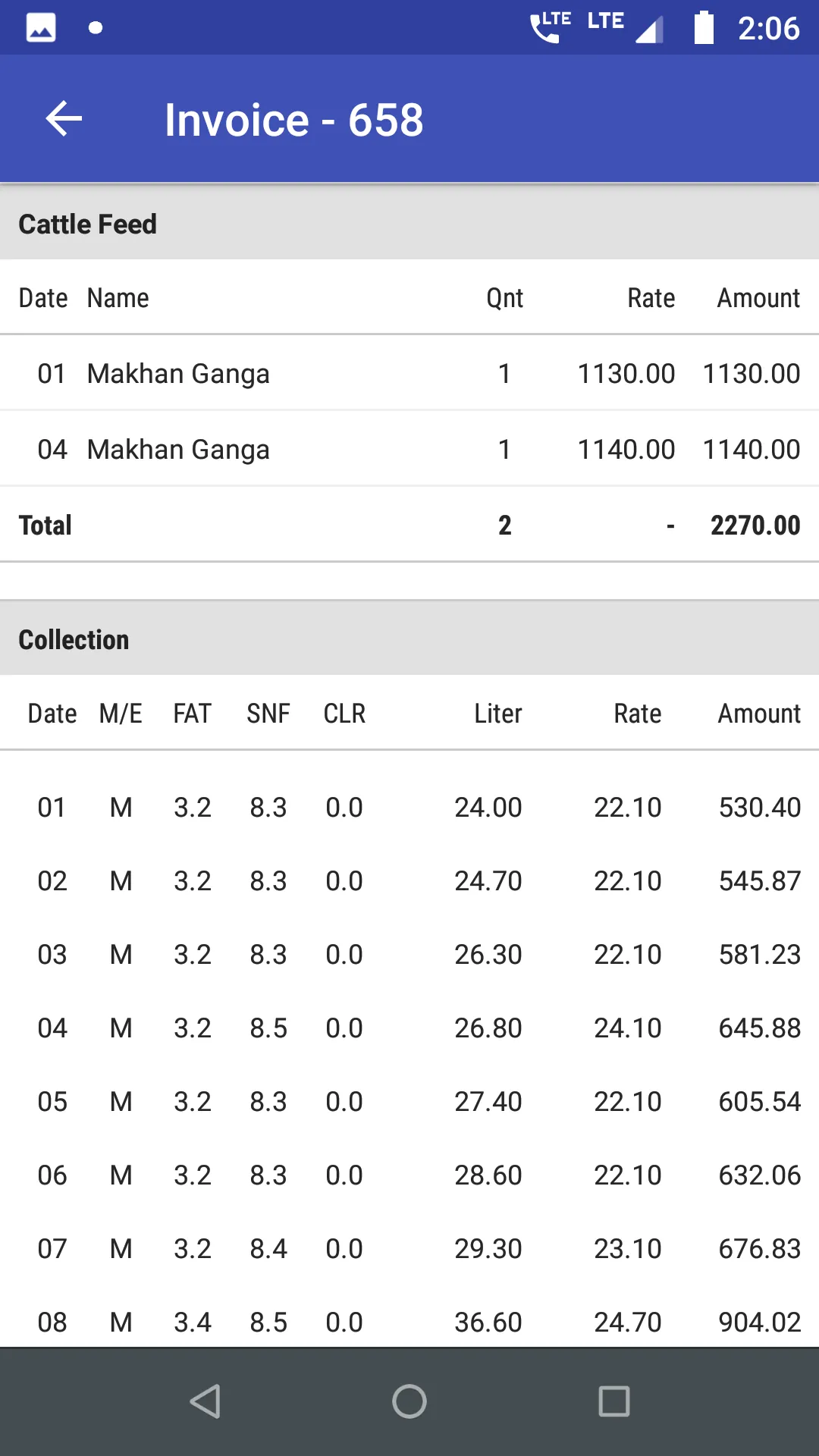Viewport: 819px width, 1456px height.
Task: Tap the battery icon in status bar
Action: tap(704, 27)
